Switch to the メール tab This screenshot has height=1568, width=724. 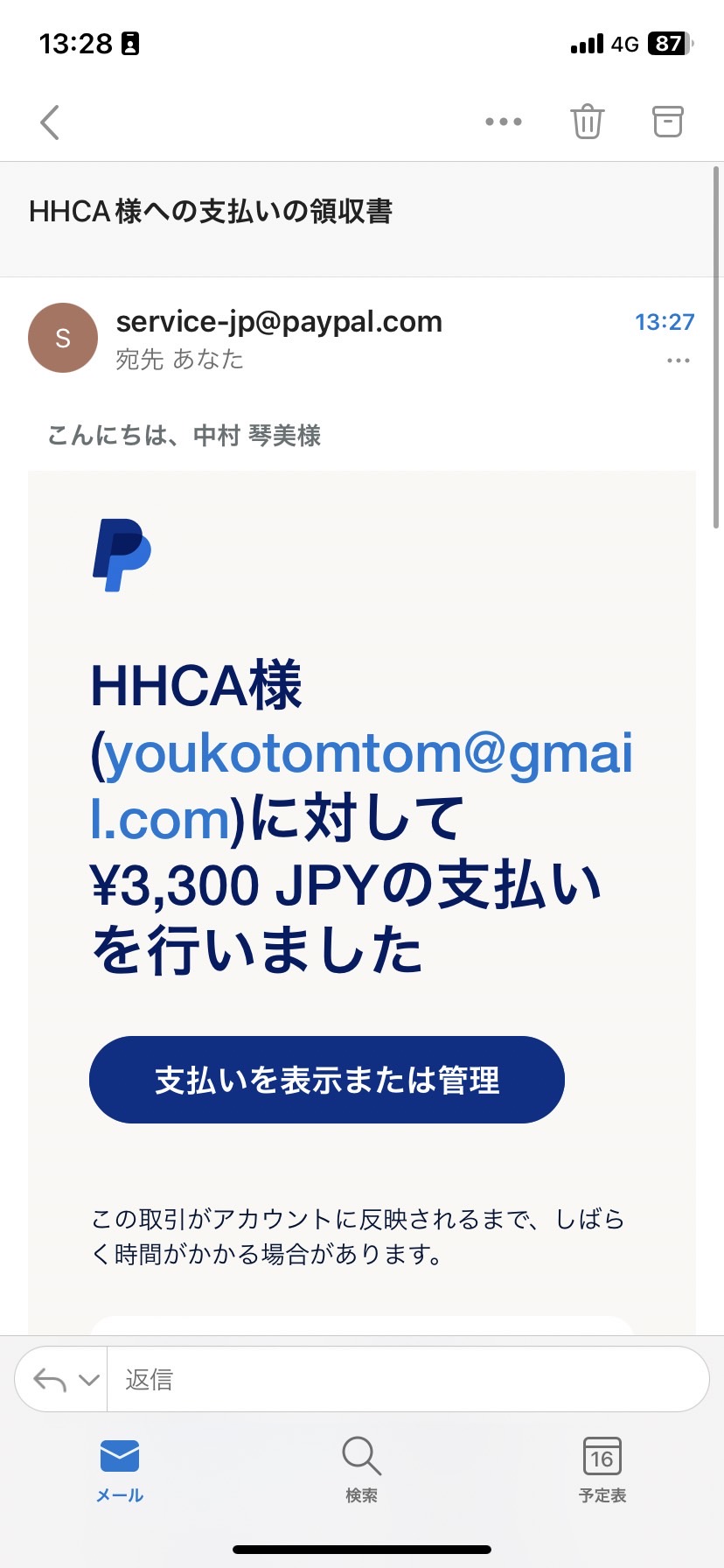(x=120, y=1472)
